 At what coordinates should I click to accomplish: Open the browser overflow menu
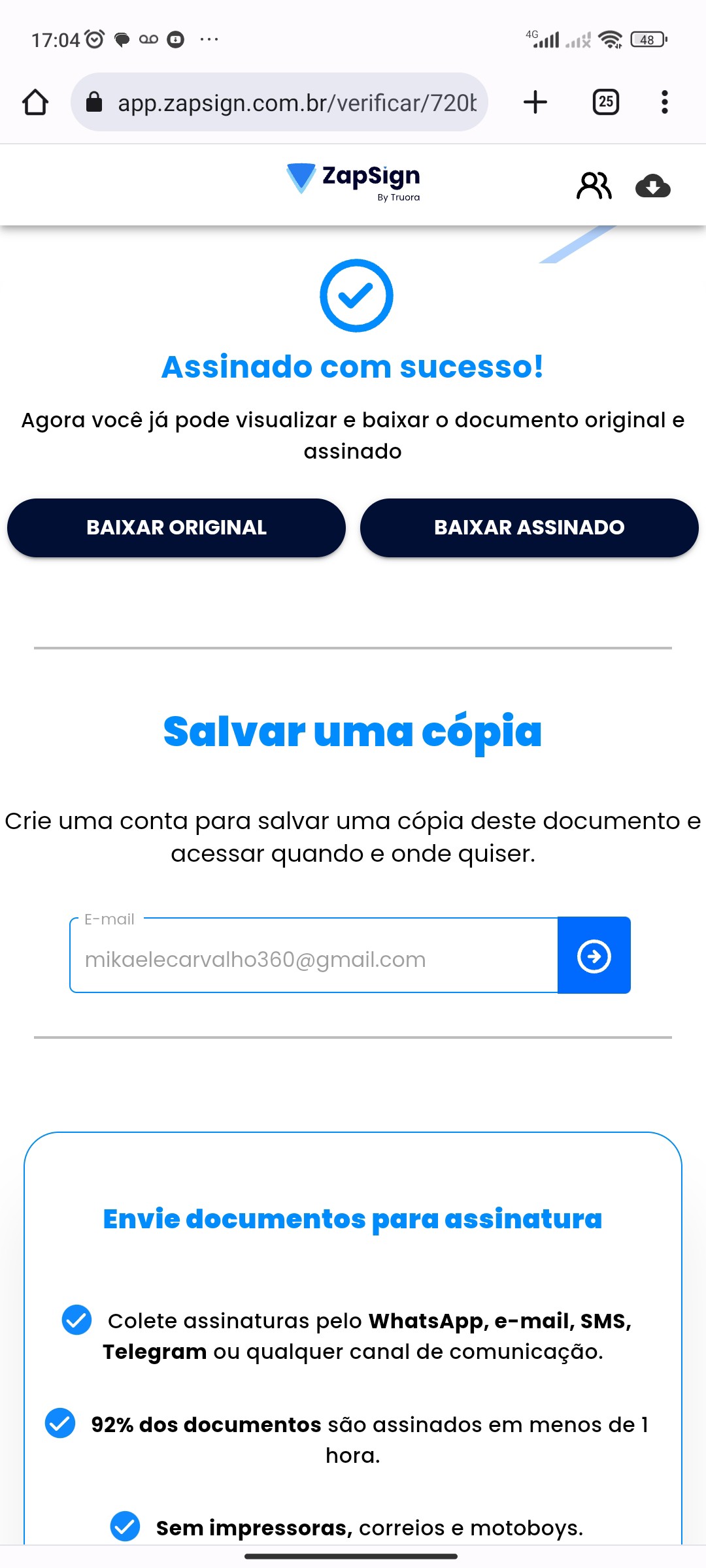coord(664,103)
